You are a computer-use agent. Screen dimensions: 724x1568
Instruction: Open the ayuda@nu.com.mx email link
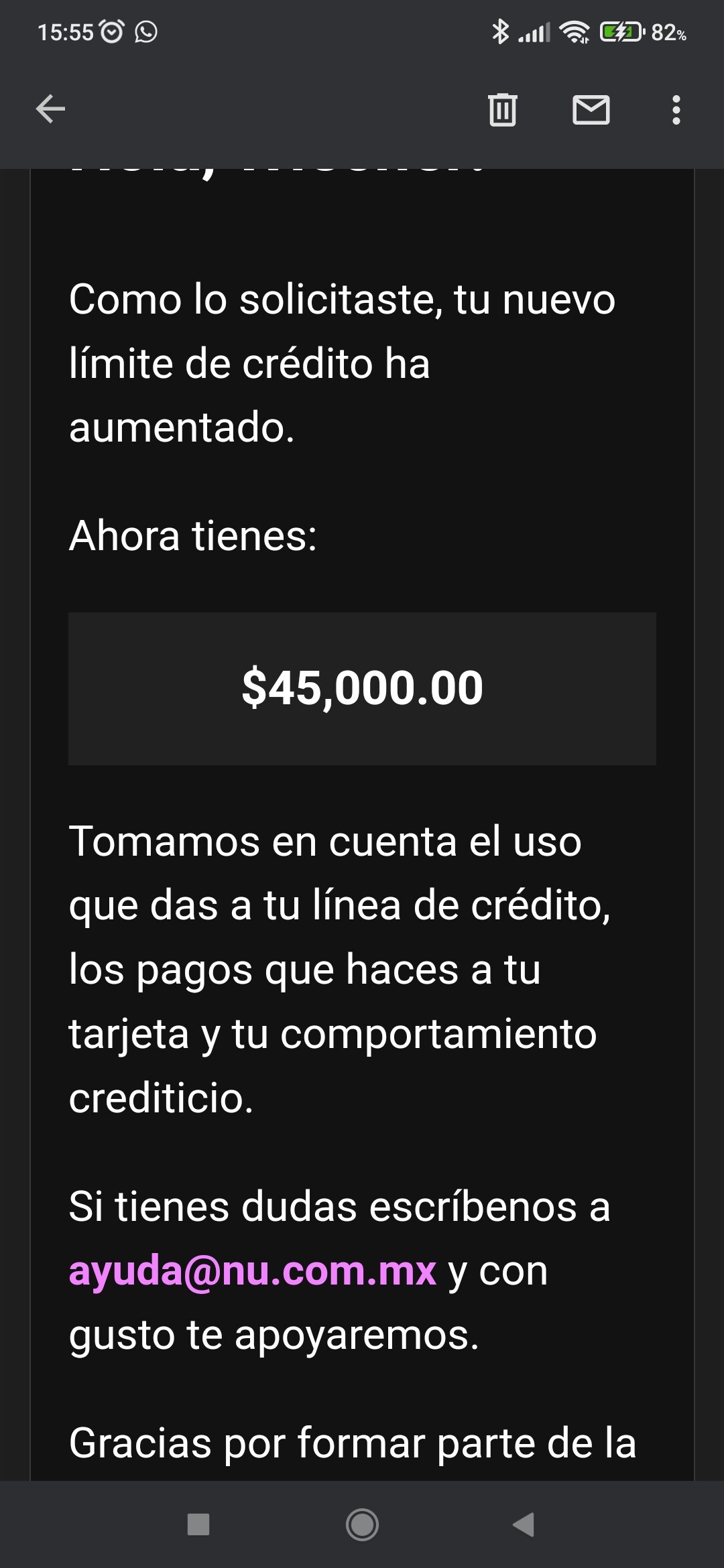(x=253, y=1270)
